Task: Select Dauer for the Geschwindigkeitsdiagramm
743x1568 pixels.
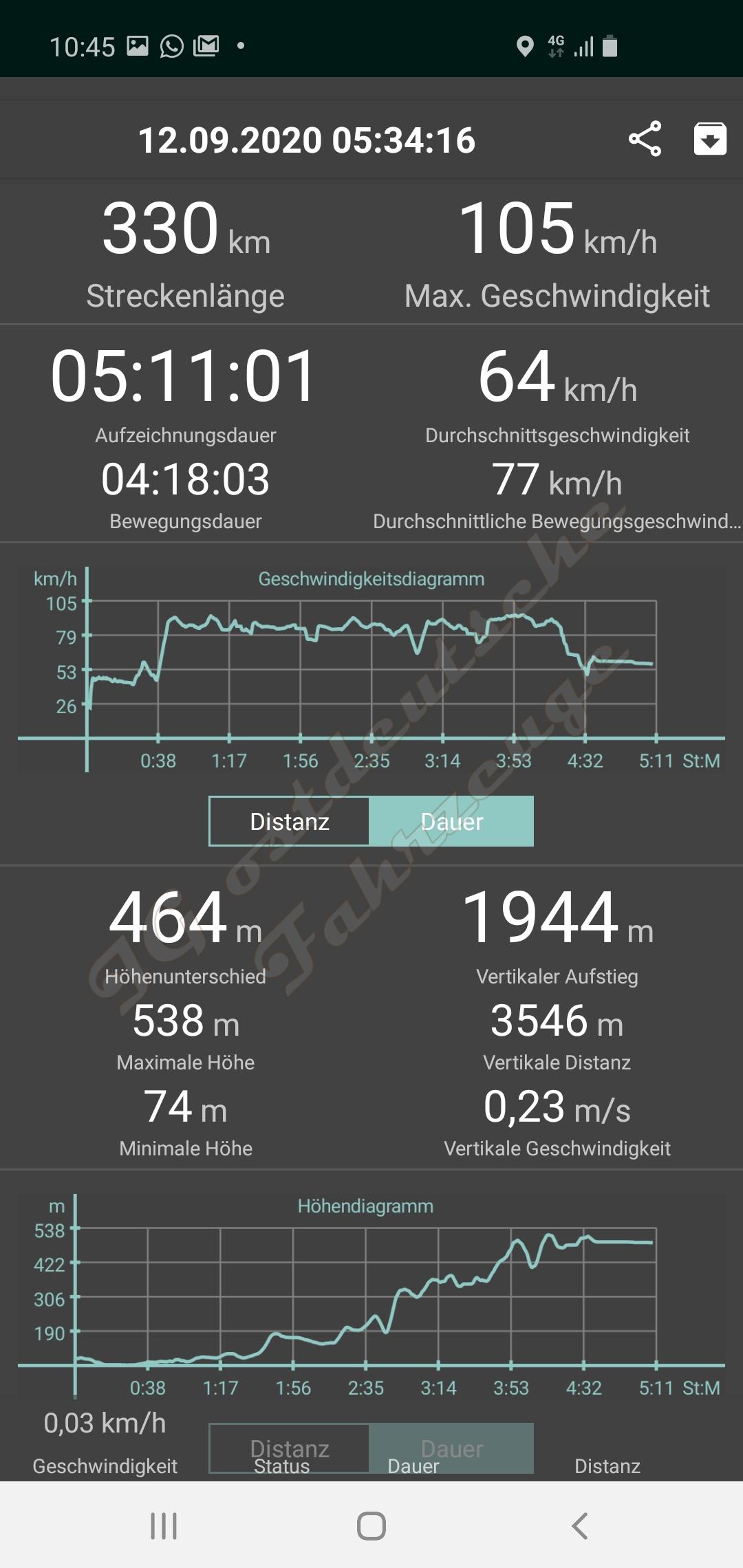Action: pyautogui.click(x=451, y=821)
